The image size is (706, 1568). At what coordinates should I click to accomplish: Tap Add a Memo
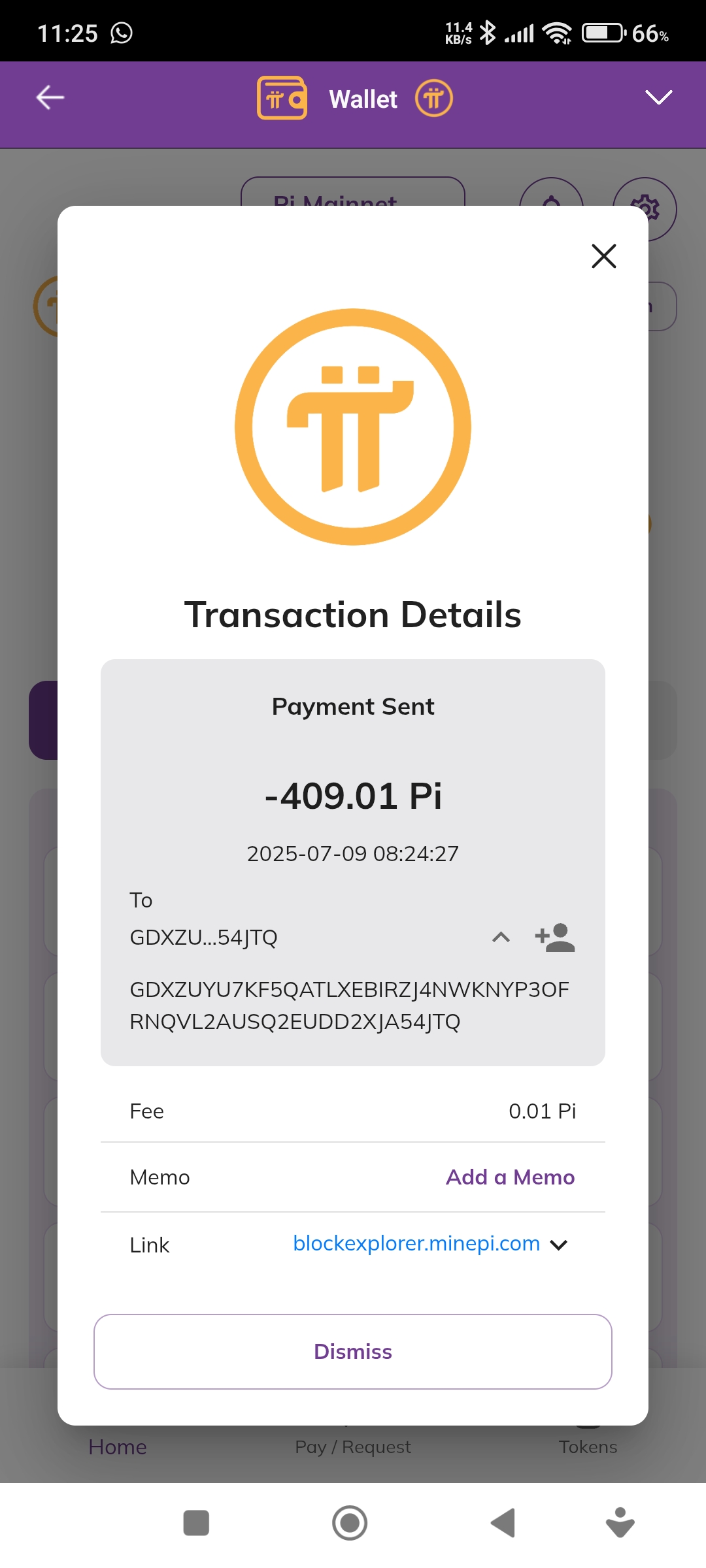(x=510, y=1177)
